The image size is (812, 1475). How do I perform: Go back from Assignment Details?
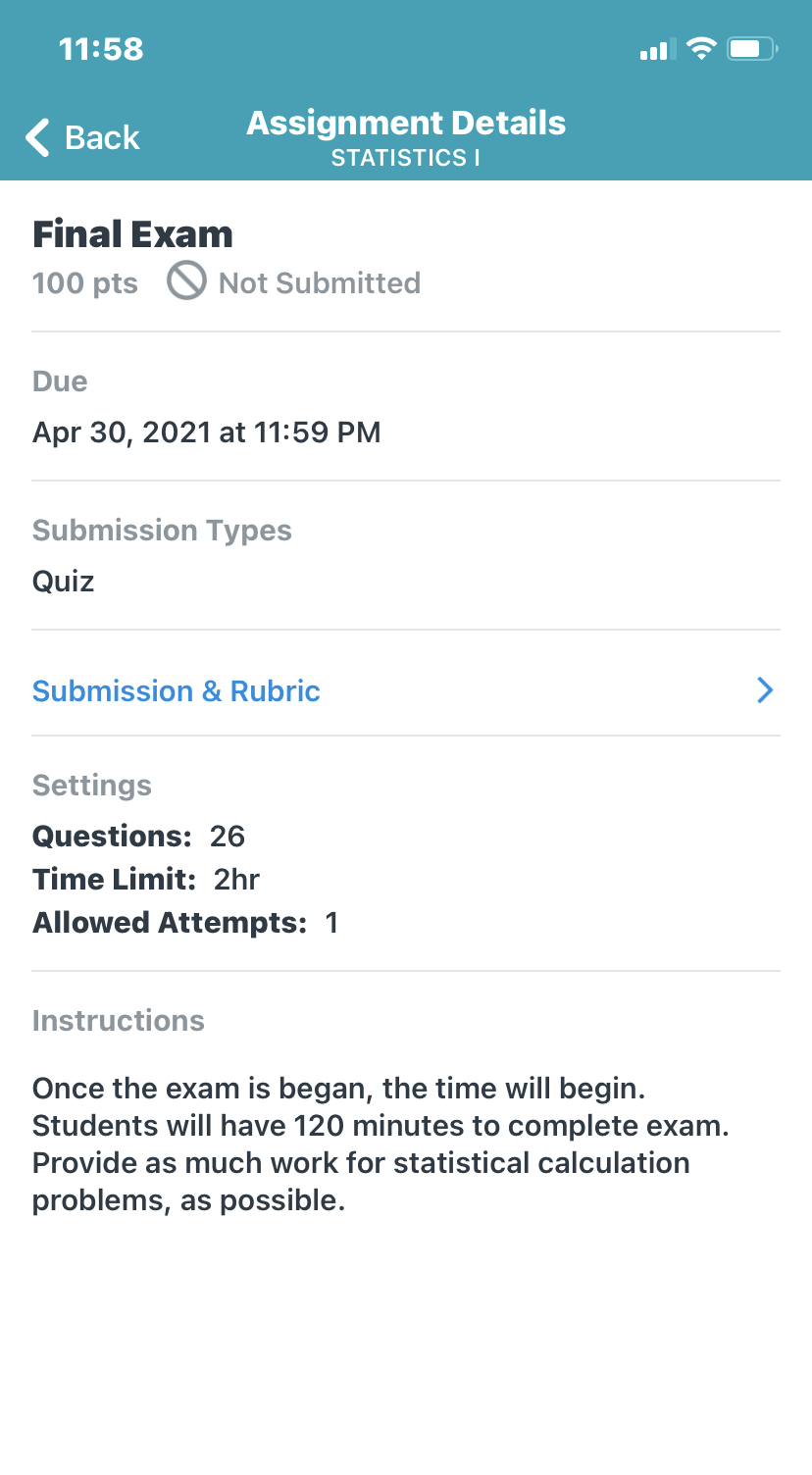pyautogui.click(x=83, y=138)
